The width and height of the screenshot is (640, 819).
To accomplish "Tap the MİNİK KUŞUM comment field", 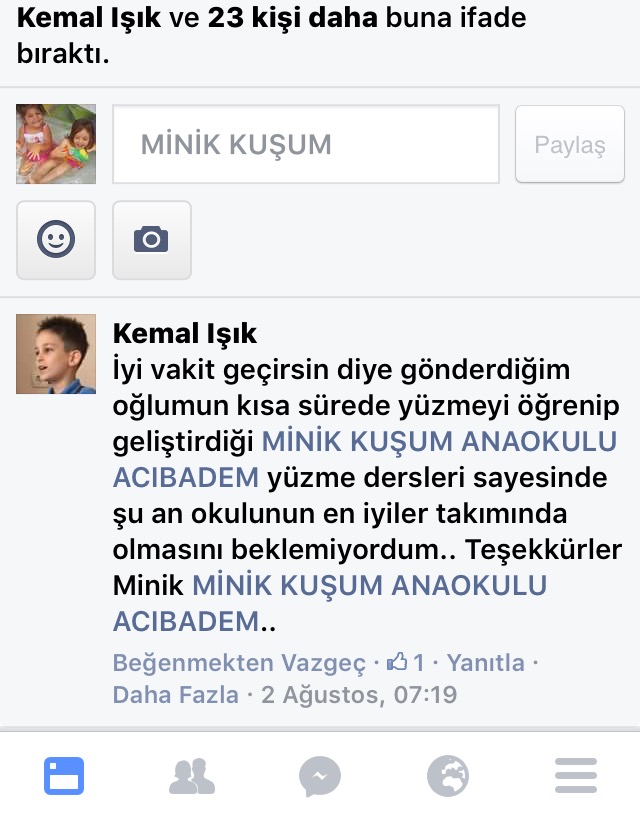I will pos(305,144).
